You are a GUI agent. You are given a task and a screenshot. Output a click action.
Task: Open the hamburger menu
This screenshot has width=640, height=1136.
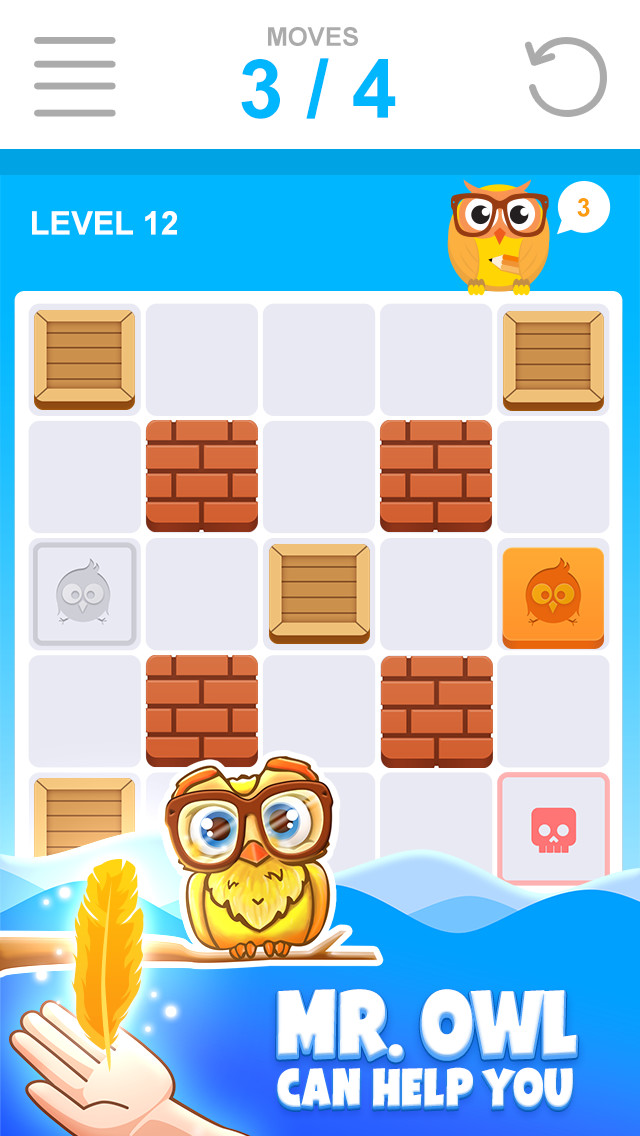75,76
